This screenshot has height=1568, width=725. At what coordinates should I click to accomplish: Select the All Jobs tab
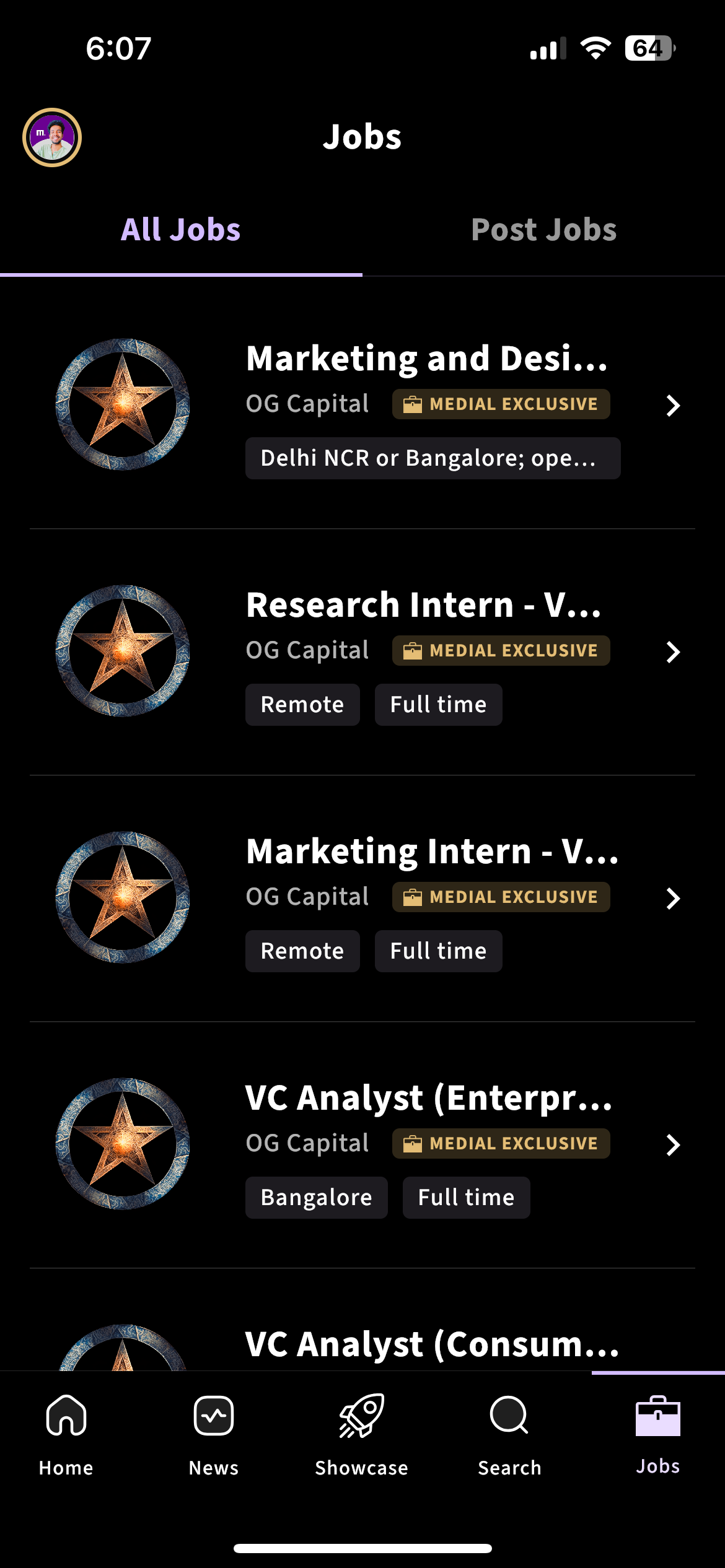click(x=180, y=230)
